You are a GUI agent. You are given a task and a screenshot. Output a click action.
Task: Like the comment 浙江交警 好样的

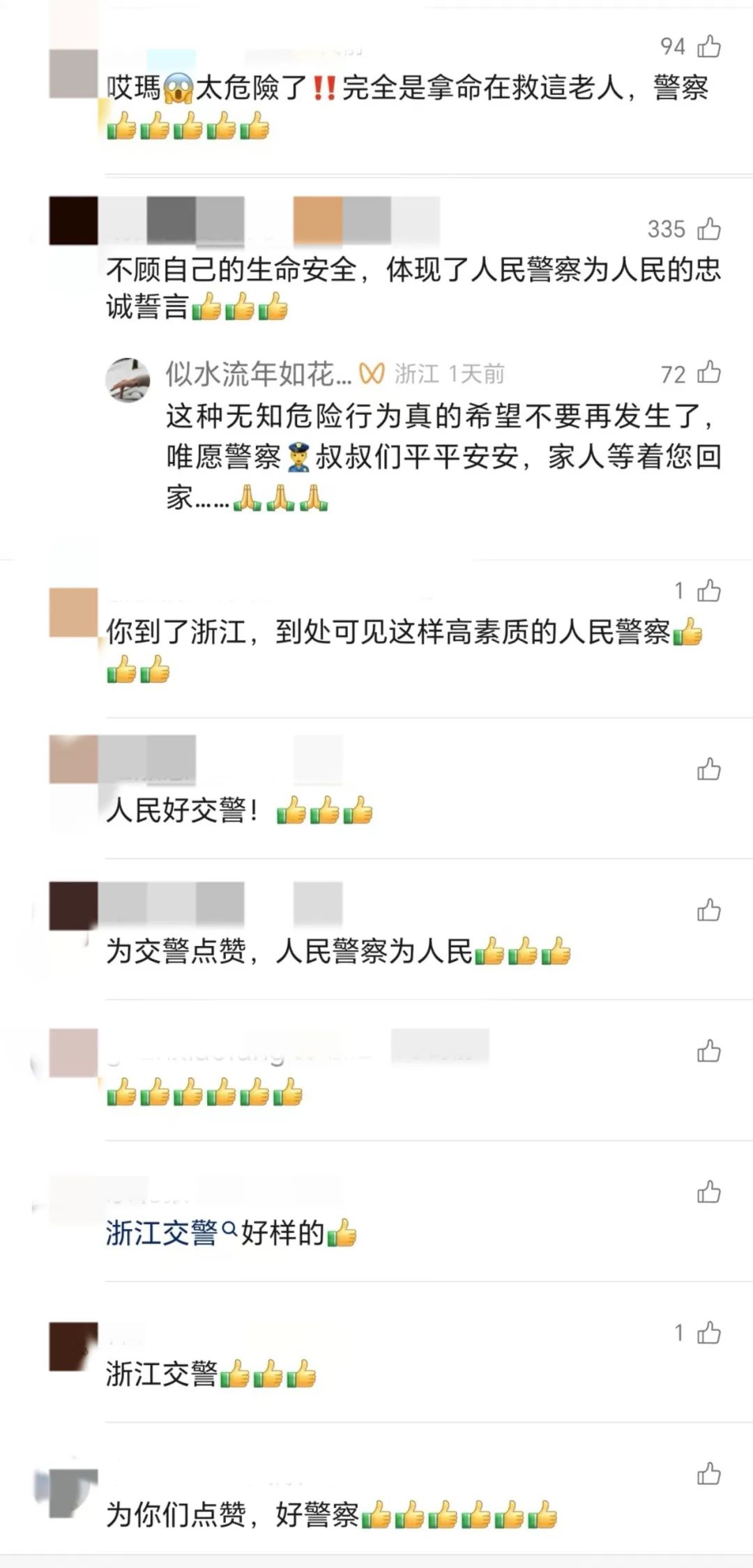pyautogui.click(x=708, y=1192)
